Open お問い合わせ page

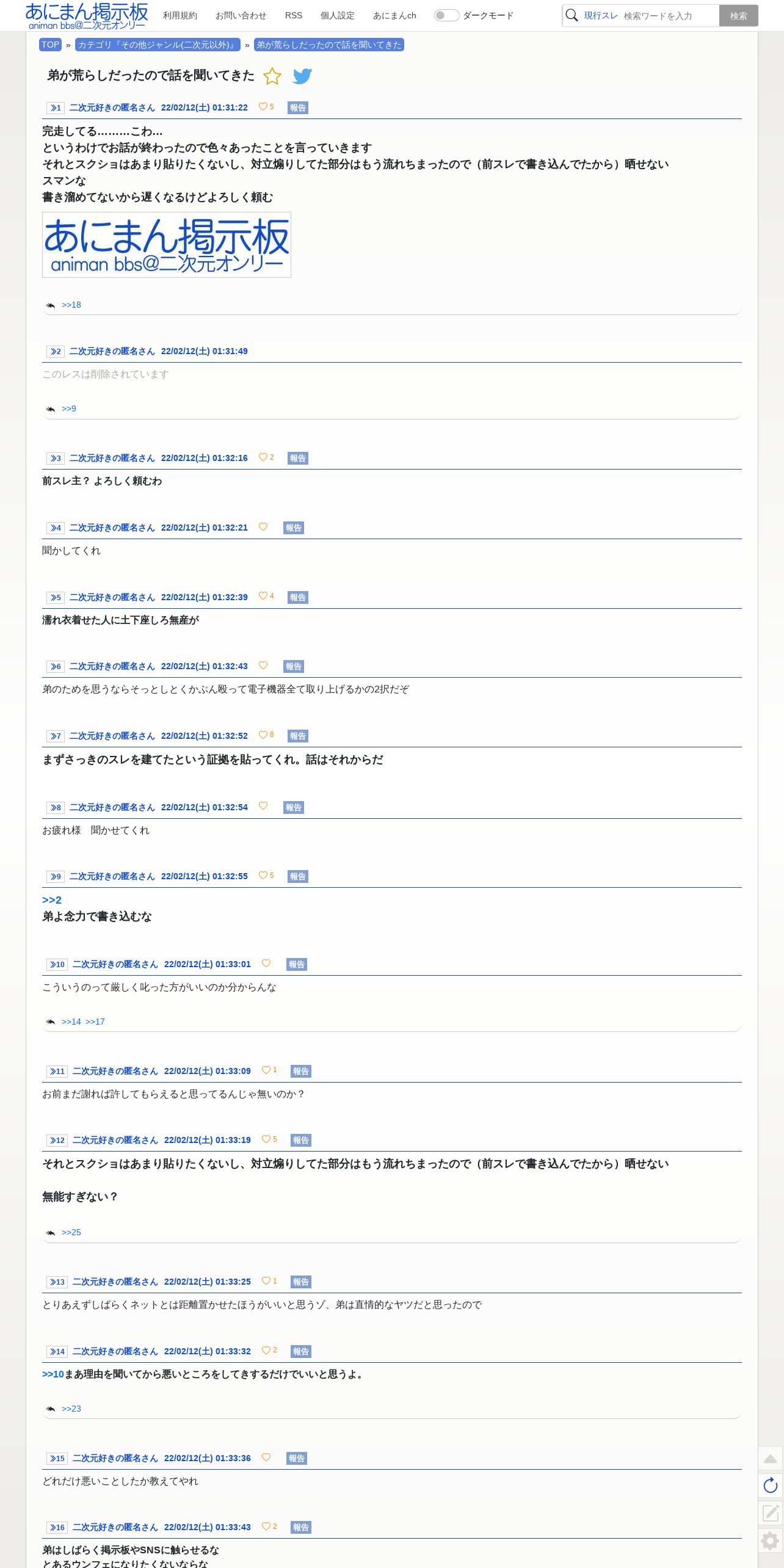[241, 15]
